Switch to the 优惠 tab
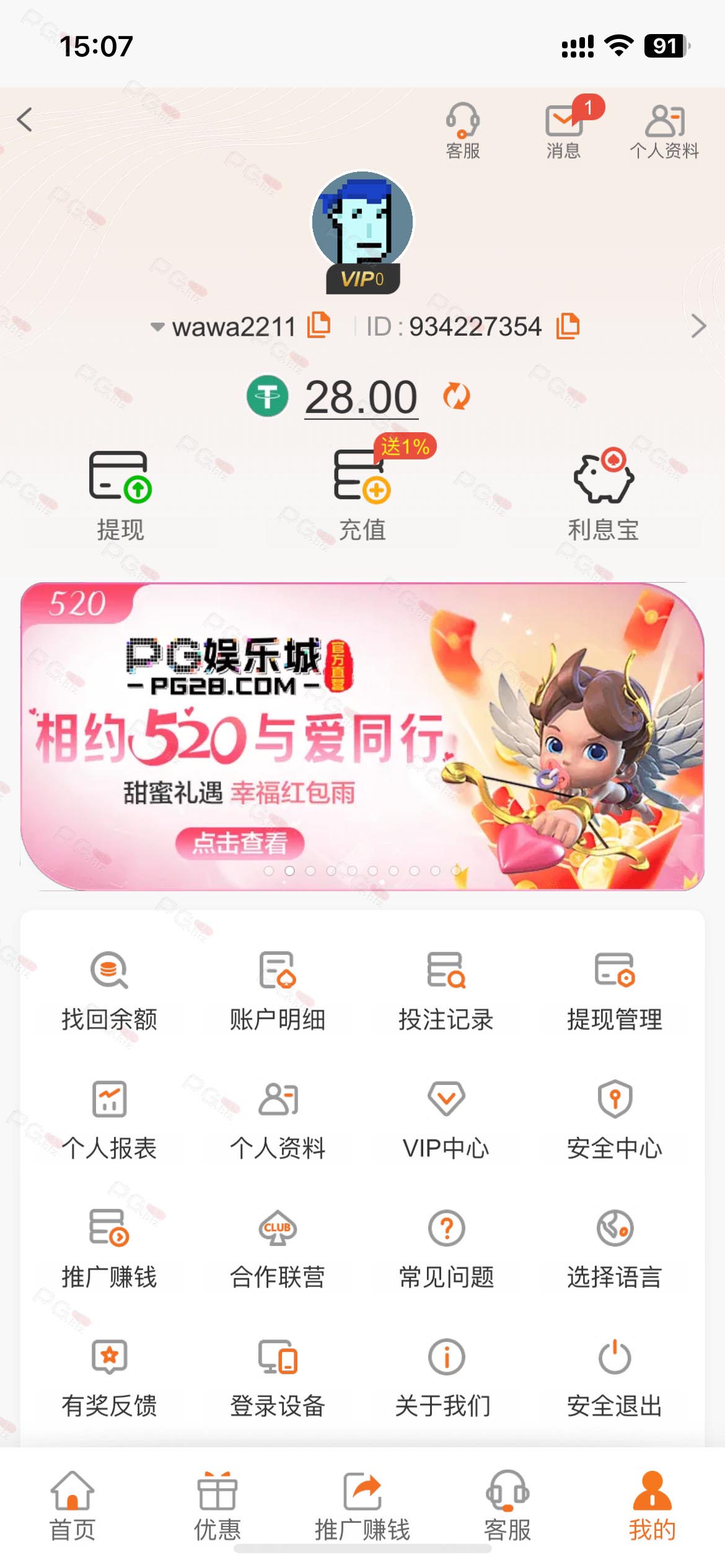This screenshot has height=1568, width=725. pyautogui.click(x=217, y=1506)
